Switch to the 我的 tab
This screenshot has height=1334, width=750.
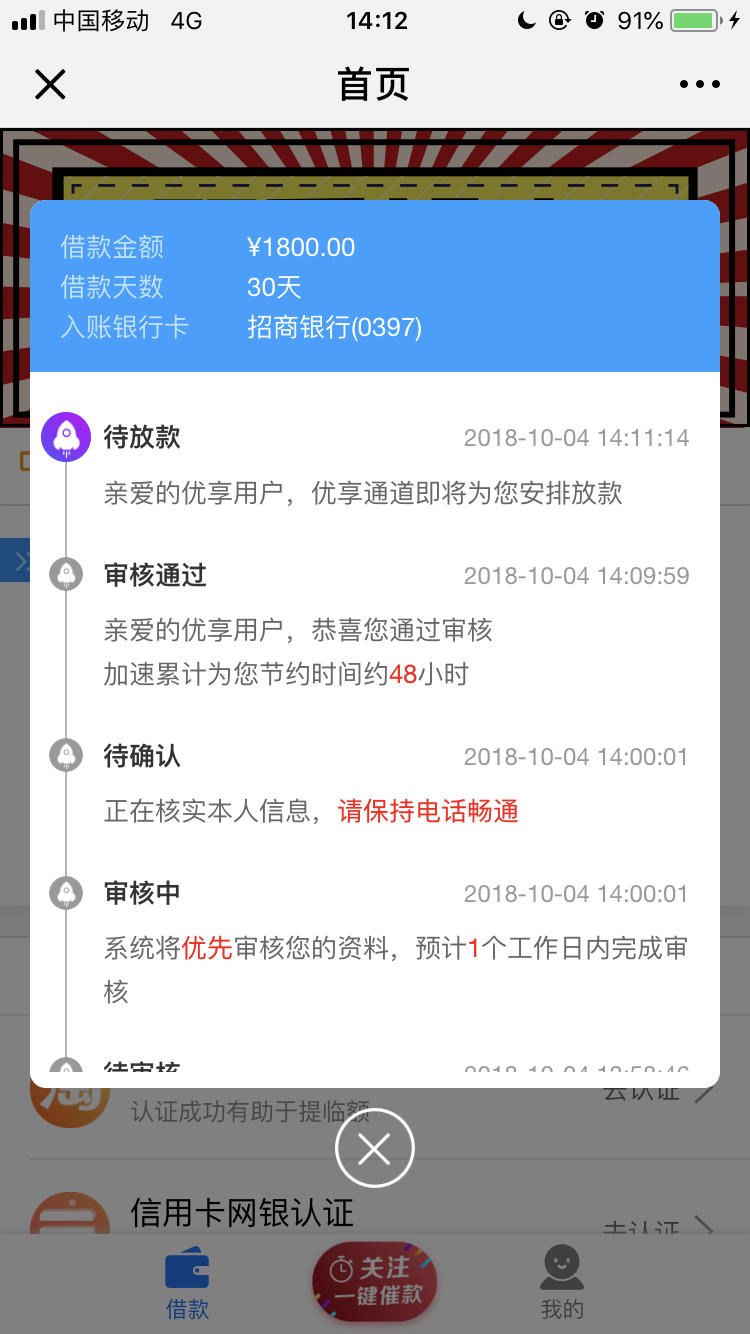click(562, 1284)
